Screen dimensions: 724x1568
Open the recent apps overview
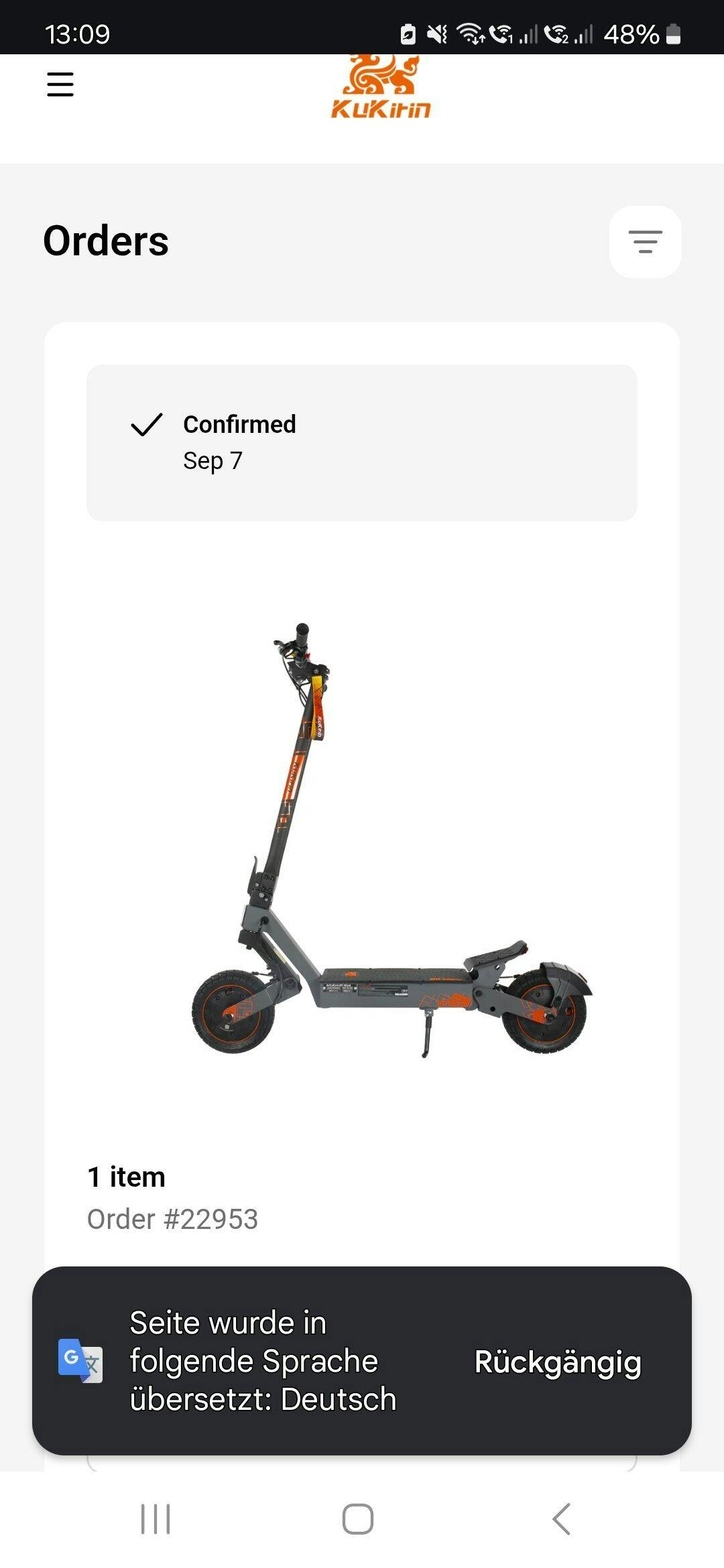coord(156,1518)
